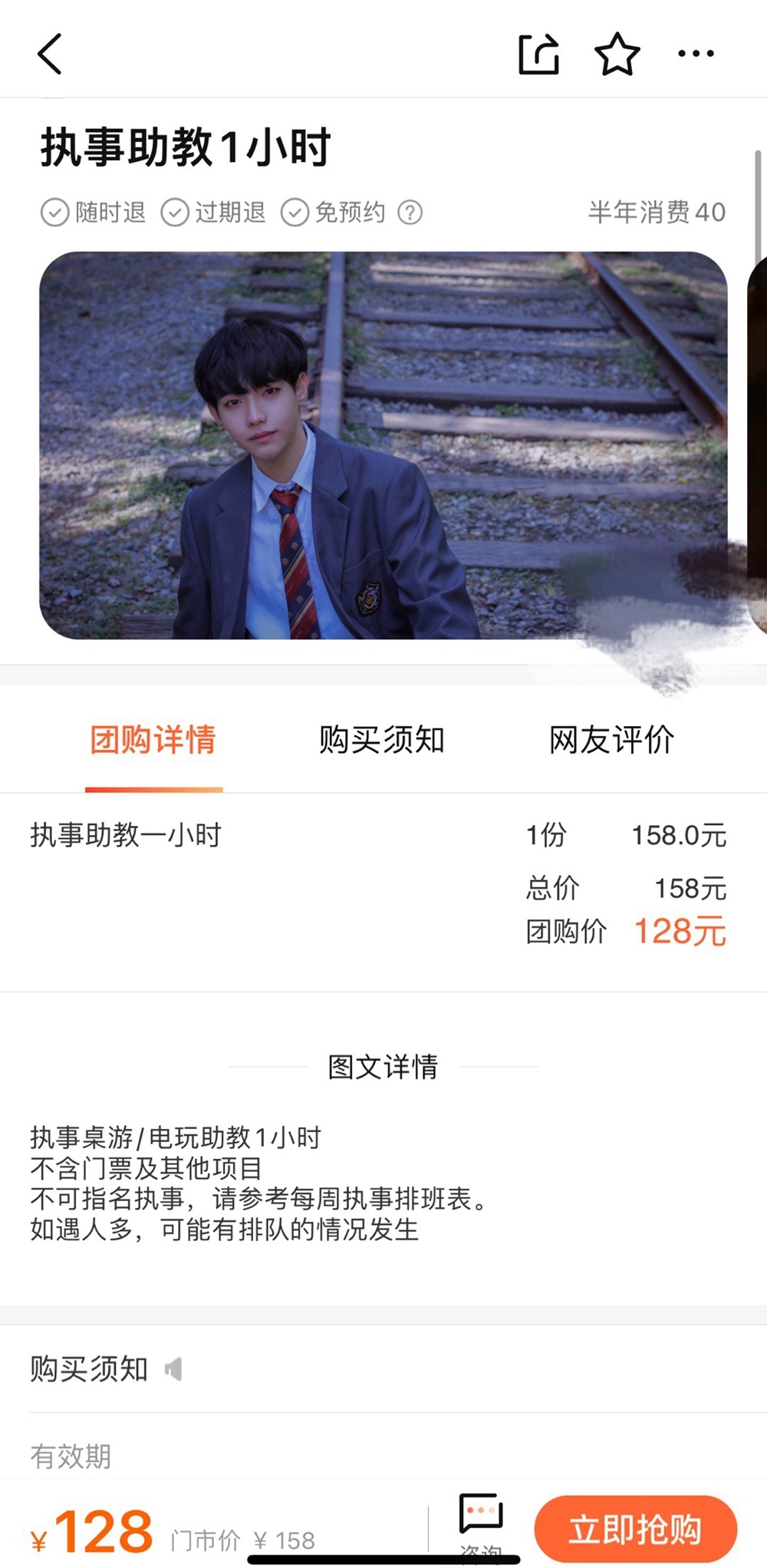This screenshot has height=1568, width=767.
Task: Open the 免预约 help question mark
Action: pos(410,213)
